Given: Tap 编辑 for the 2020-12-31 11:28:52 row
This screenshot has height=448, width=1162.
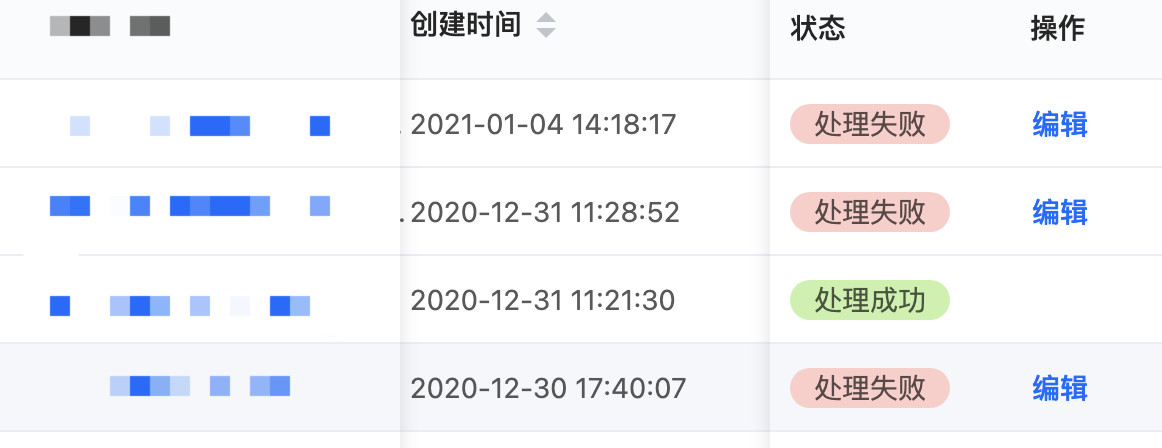Looking at the screenshot, I should (x=1059, y=213).
